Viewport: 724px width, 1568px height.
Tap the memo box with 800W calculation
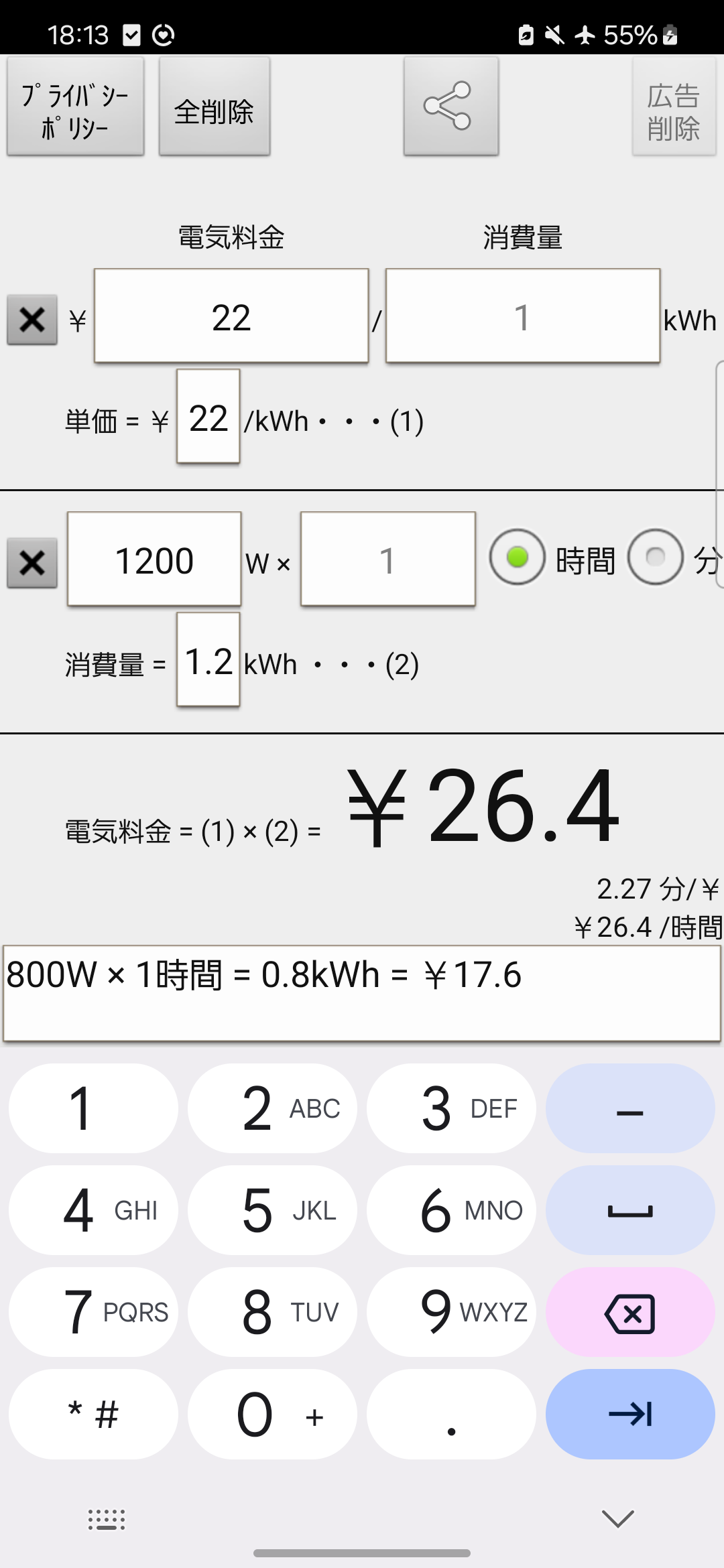[x=362, y=993]
